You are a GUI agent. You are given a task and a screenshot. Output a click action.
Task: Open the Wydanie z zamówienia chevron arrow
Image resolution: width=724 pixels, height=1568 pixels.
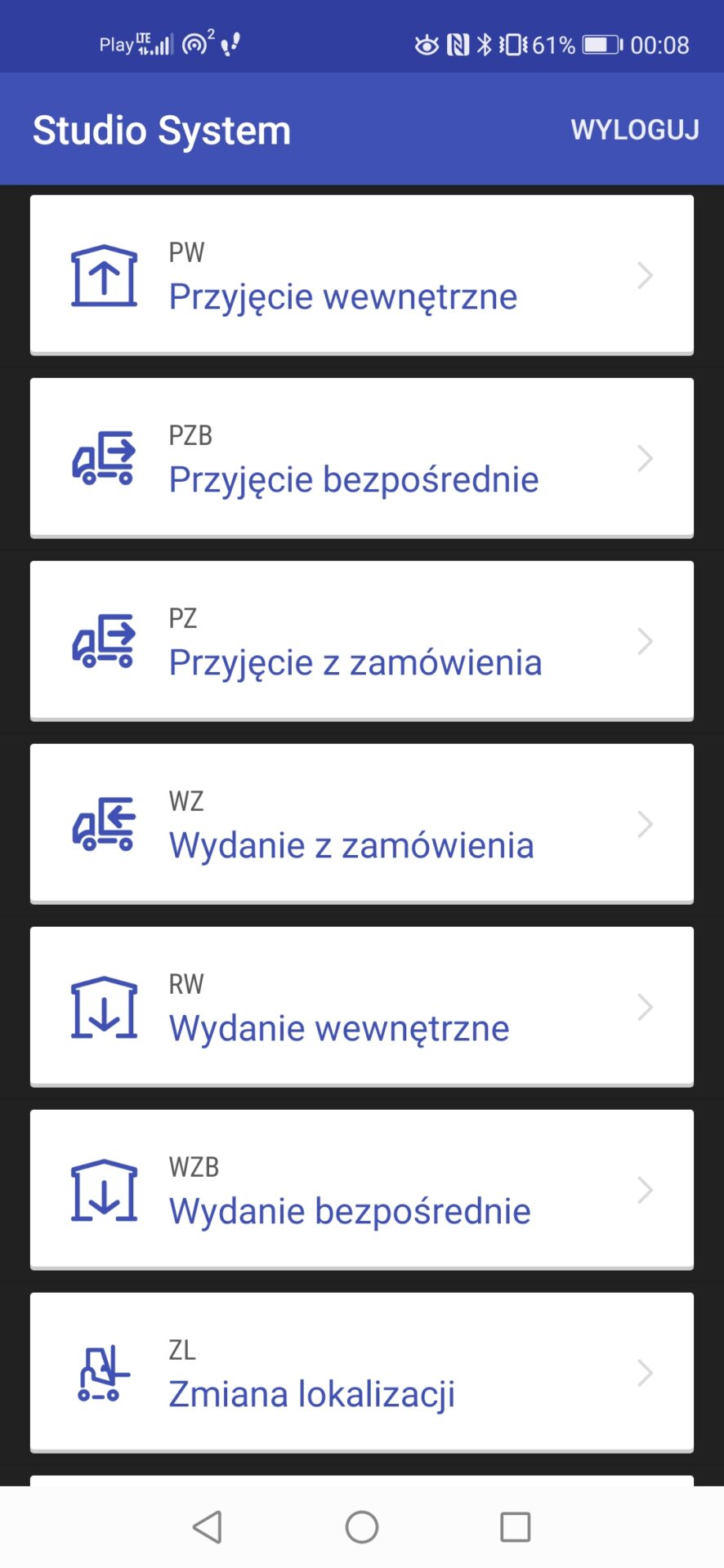pyautogui.click(x=646, y=824)
